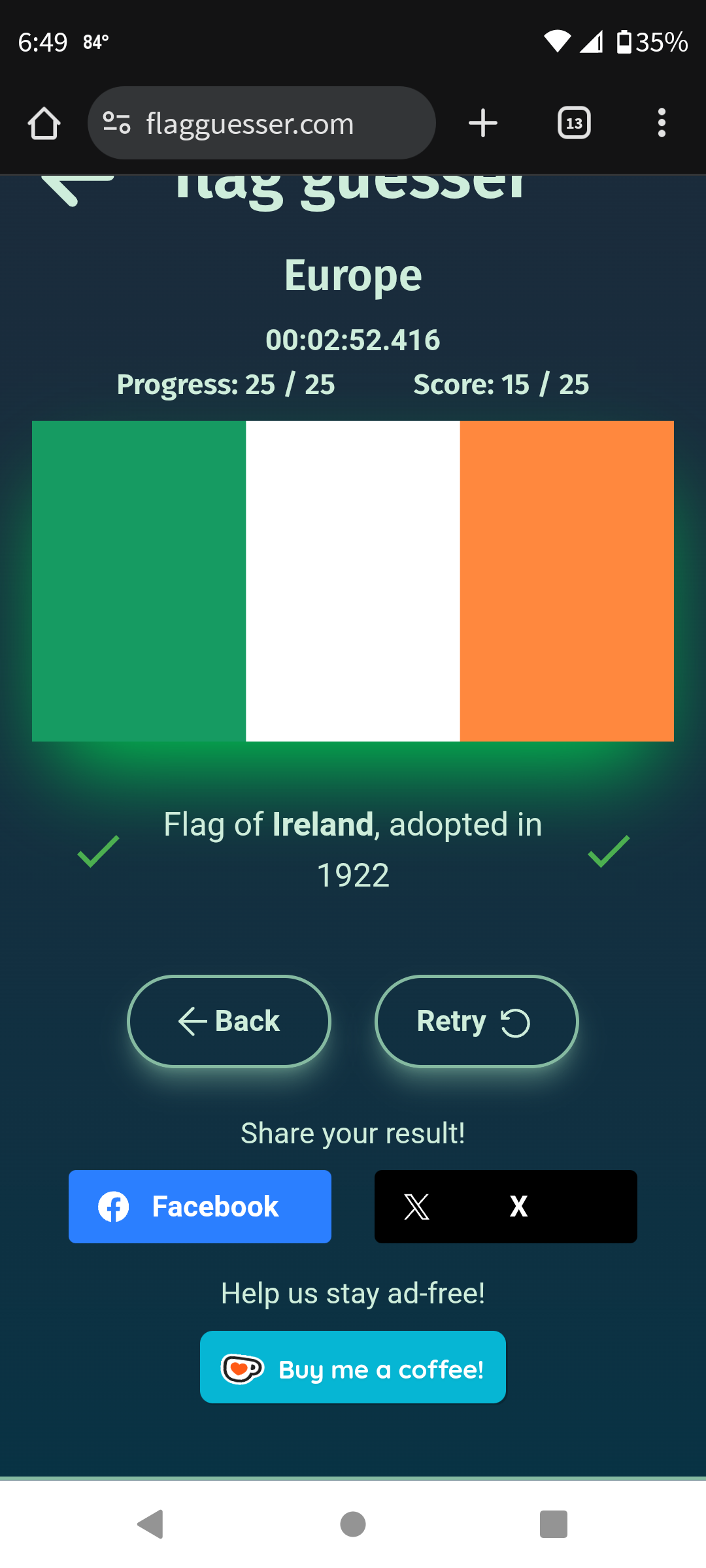Go back using the page header arrow
This screenshot has height=1568, width=706.
click(77, 188)
